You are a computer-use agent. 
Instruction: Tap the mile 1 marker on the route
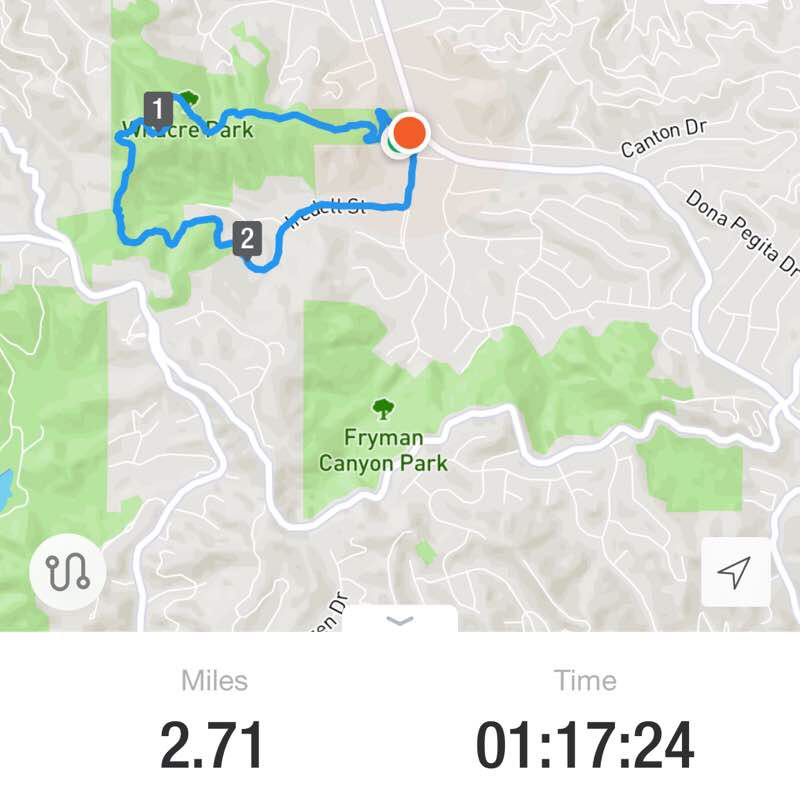point(157,106)
